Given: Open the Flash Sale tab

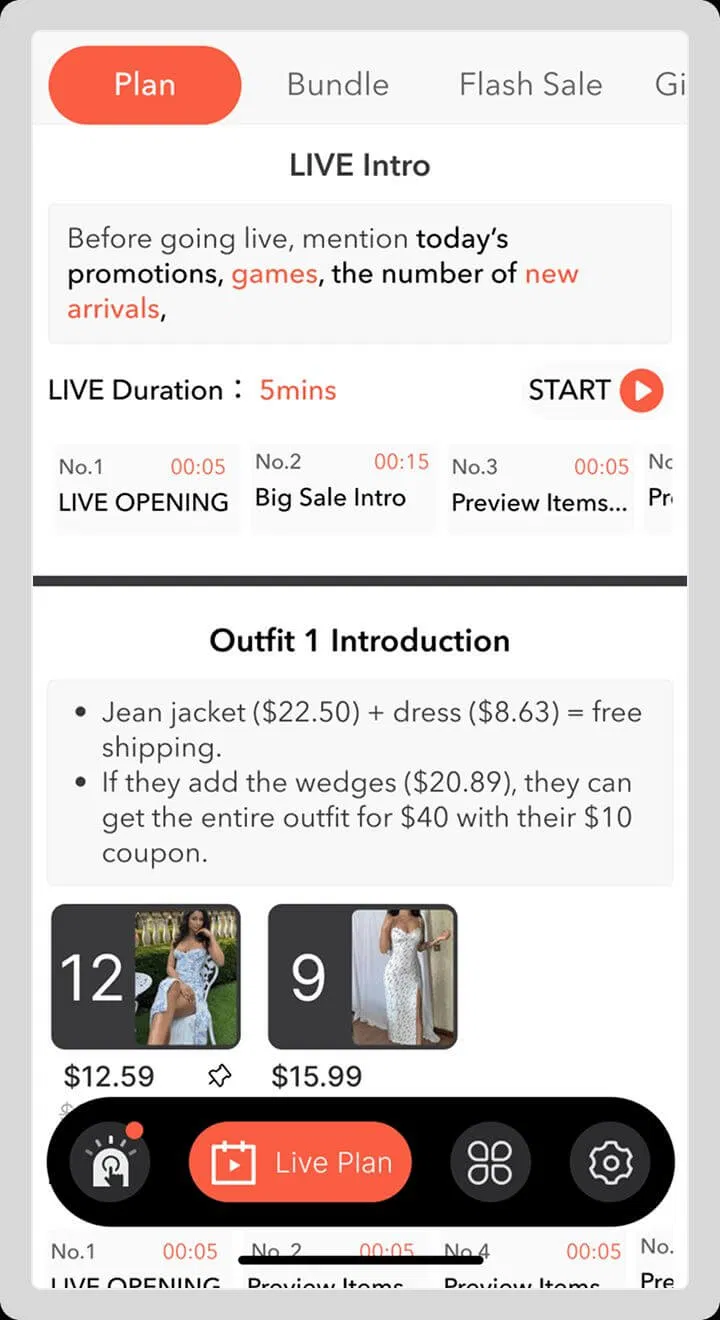Looking at the screenshot, I should point(530,85).
